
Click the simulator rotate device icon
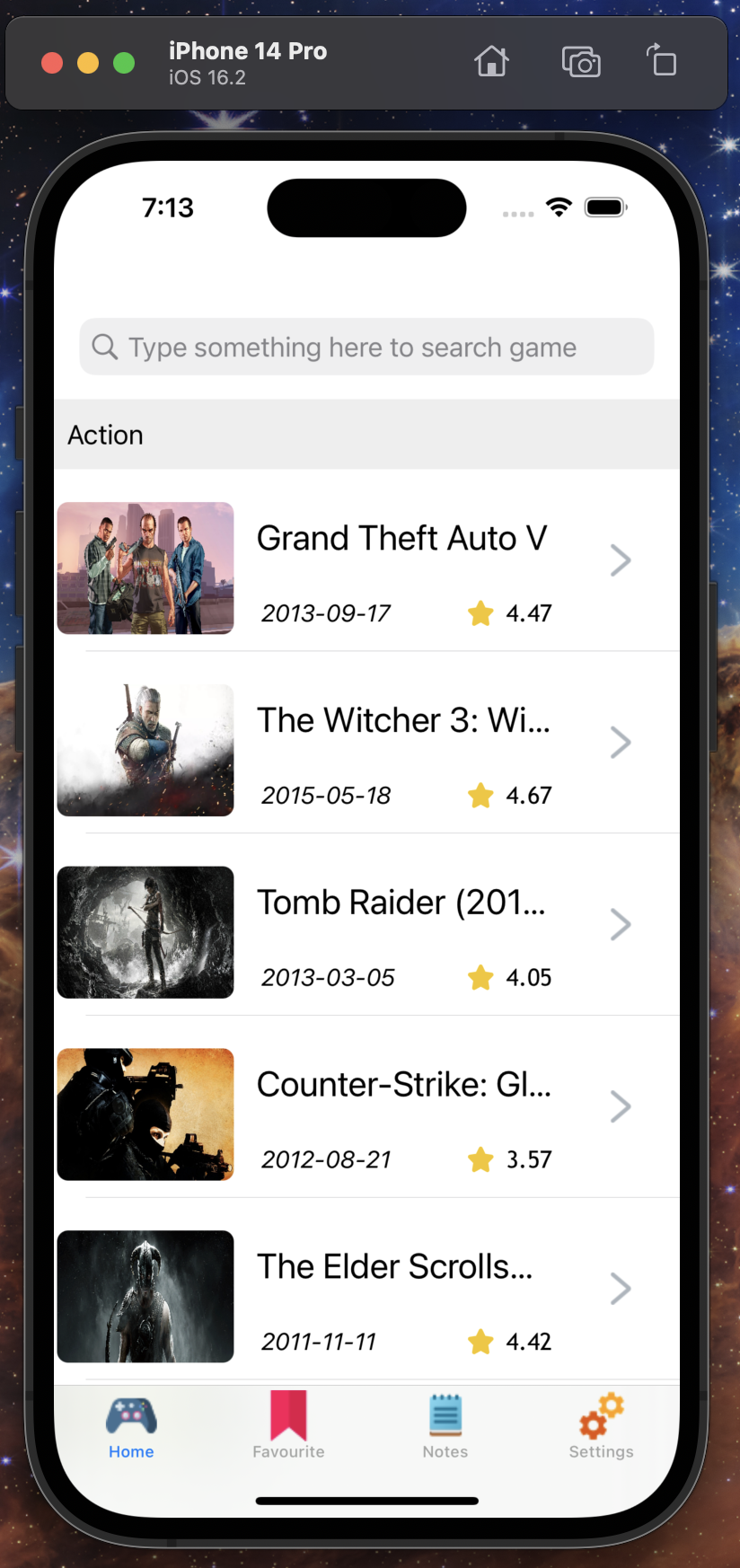point(661,61)
